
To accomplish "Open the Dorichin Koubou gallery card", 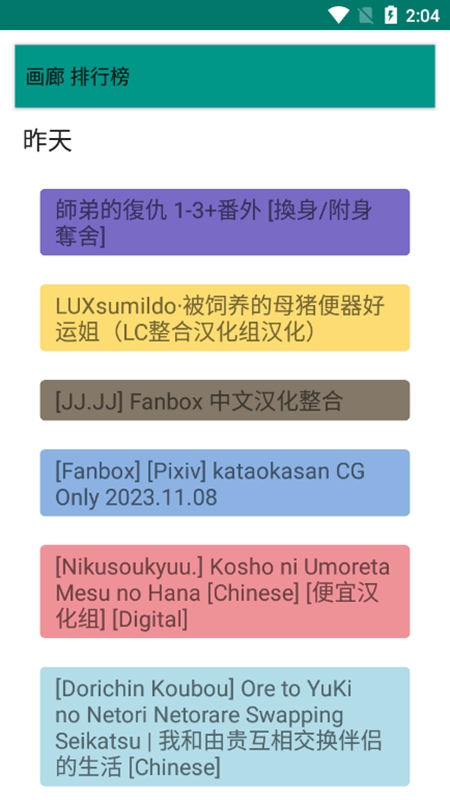I will pyautogui.click(x=225, y=727).
